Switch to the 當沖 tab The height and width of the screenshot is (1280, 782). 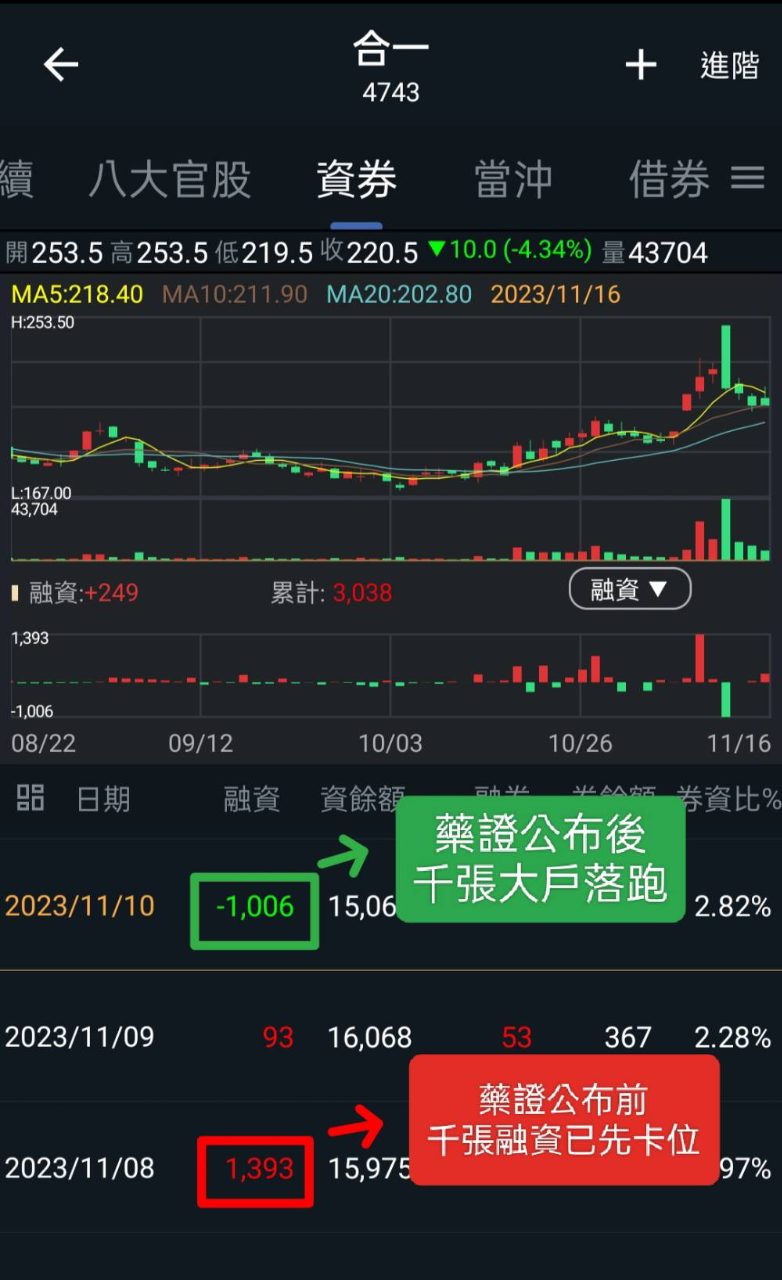click(513, 180)
